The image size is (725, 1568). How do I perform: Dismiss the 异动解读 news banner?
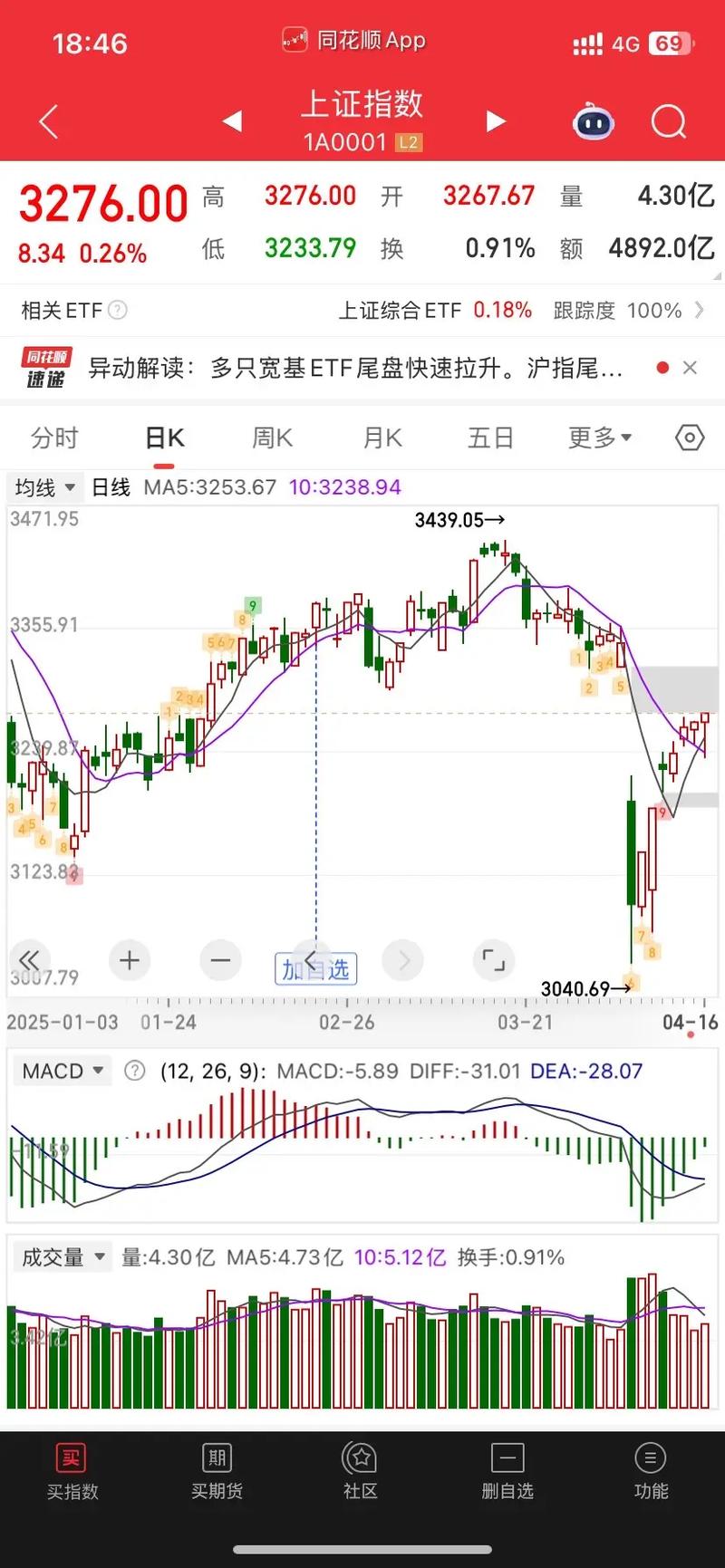690,367
